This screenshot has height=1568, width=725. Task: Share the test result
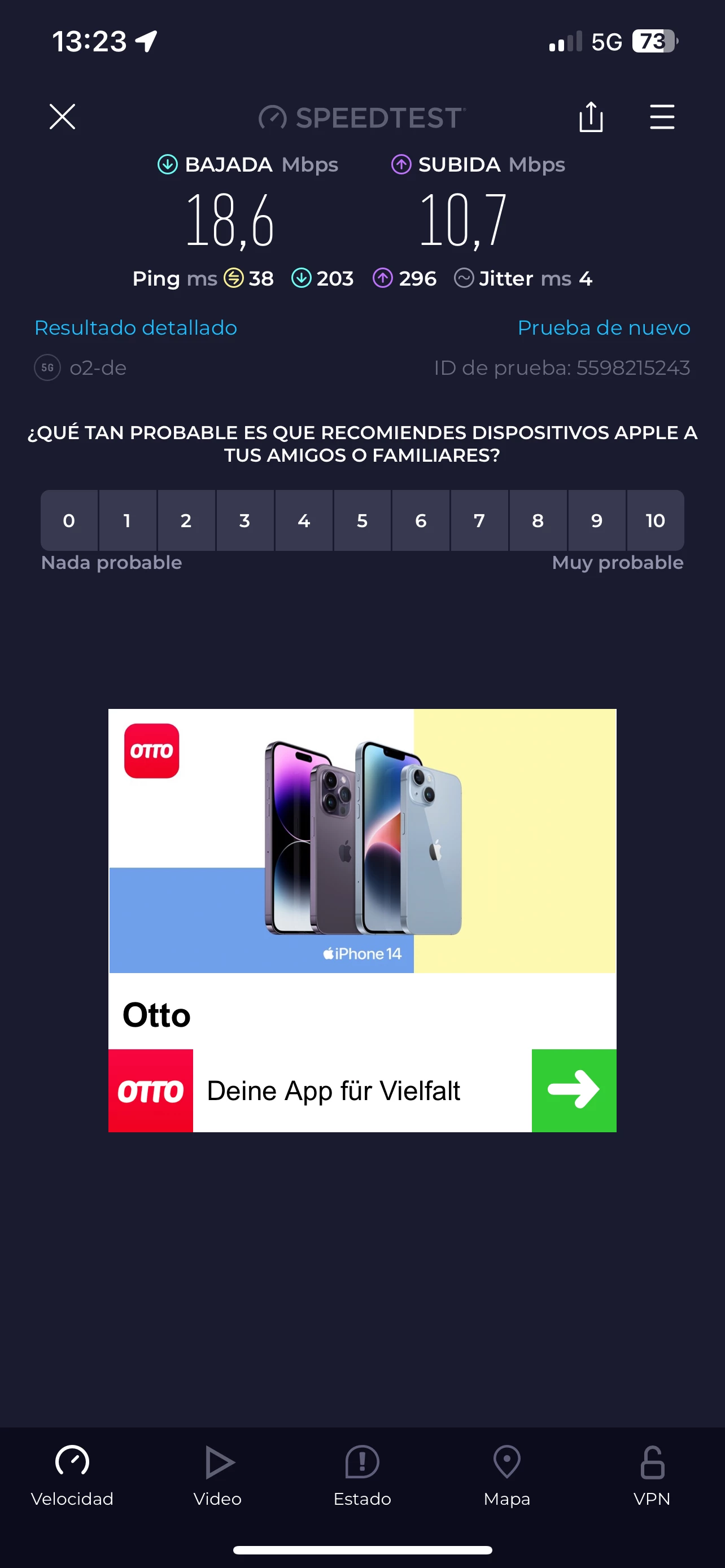tap(591, 117)
